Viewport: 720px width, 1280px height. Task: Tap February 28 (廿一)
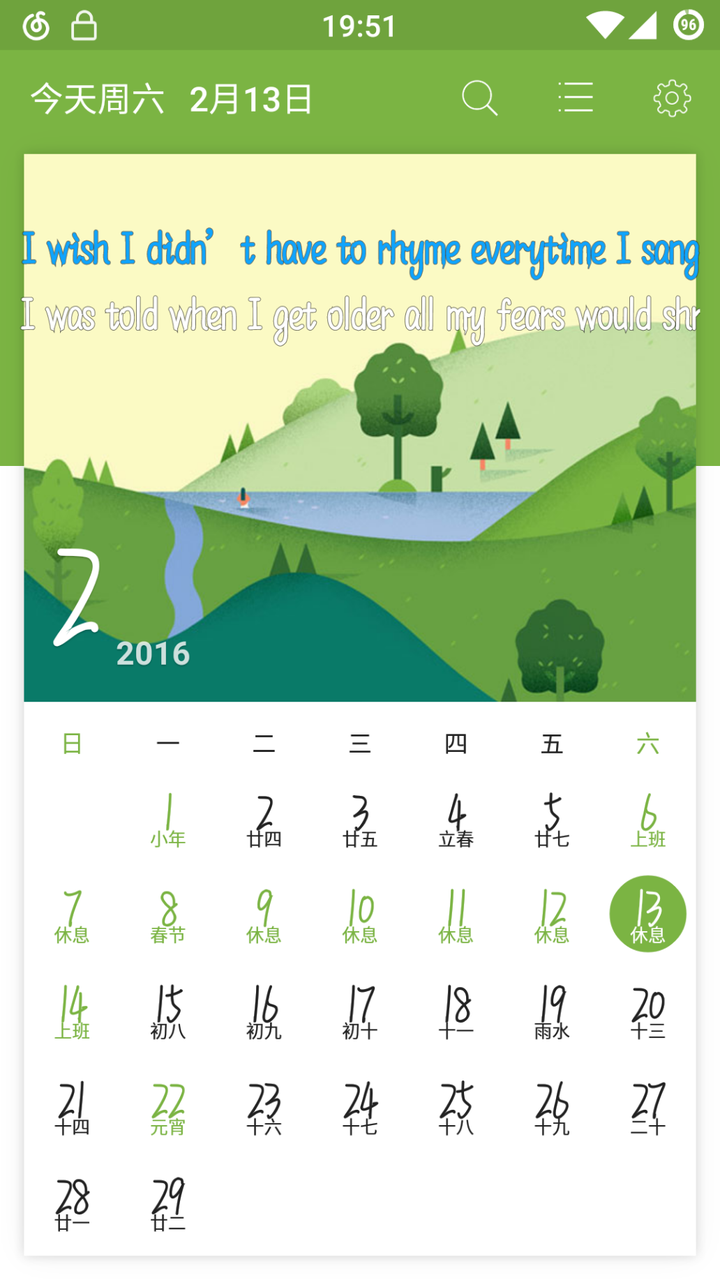[72, 1204]
